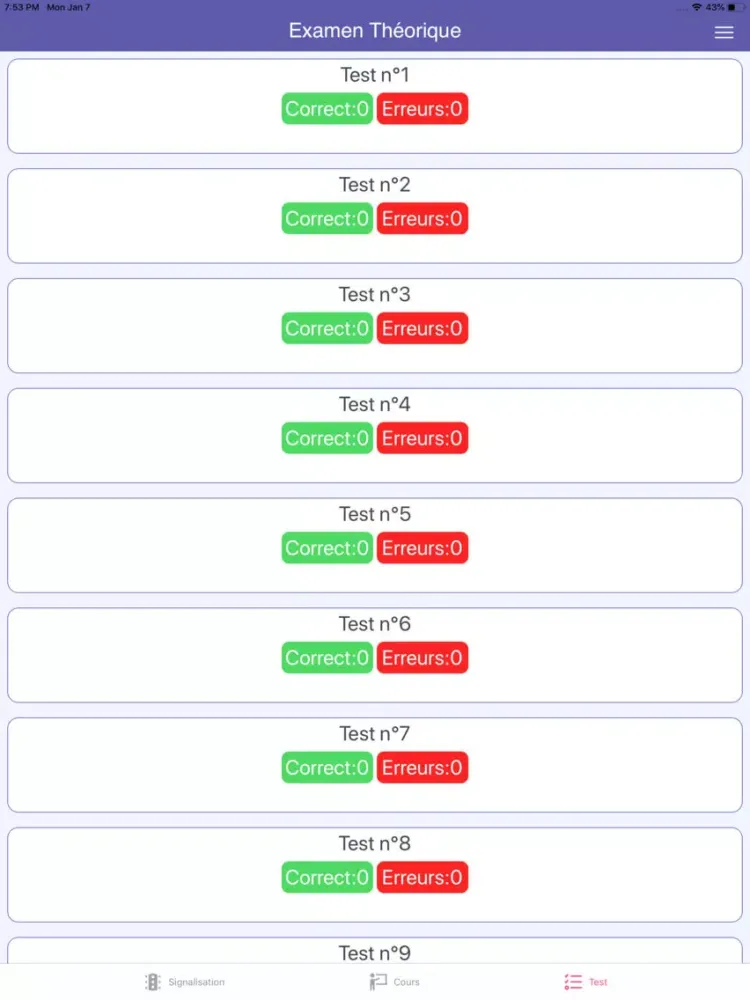This screenshot has height=1000, width=750.
Task: Switch to the Signalisation tab
Action: tap(185, 982)
